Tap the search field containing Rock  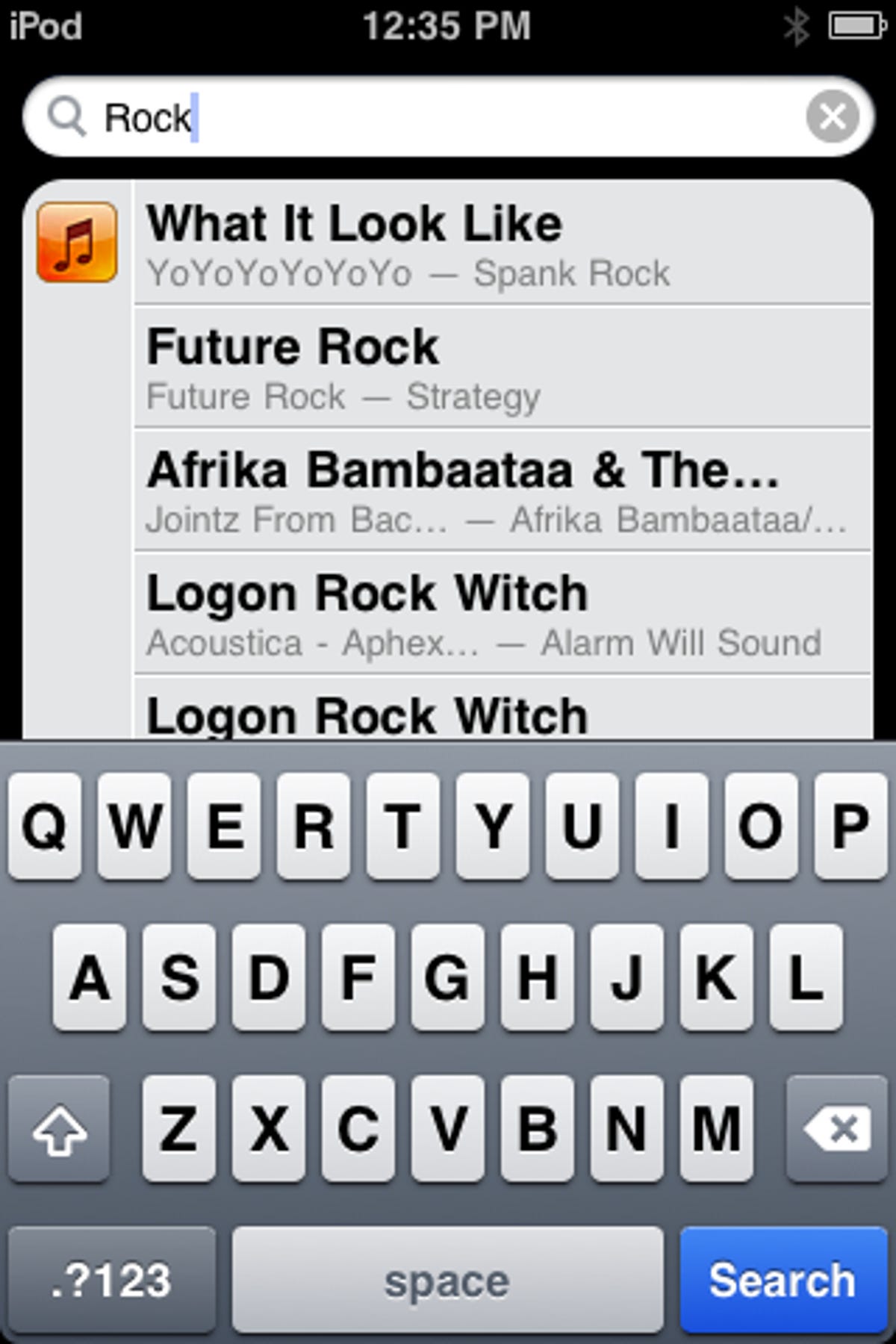448,118
